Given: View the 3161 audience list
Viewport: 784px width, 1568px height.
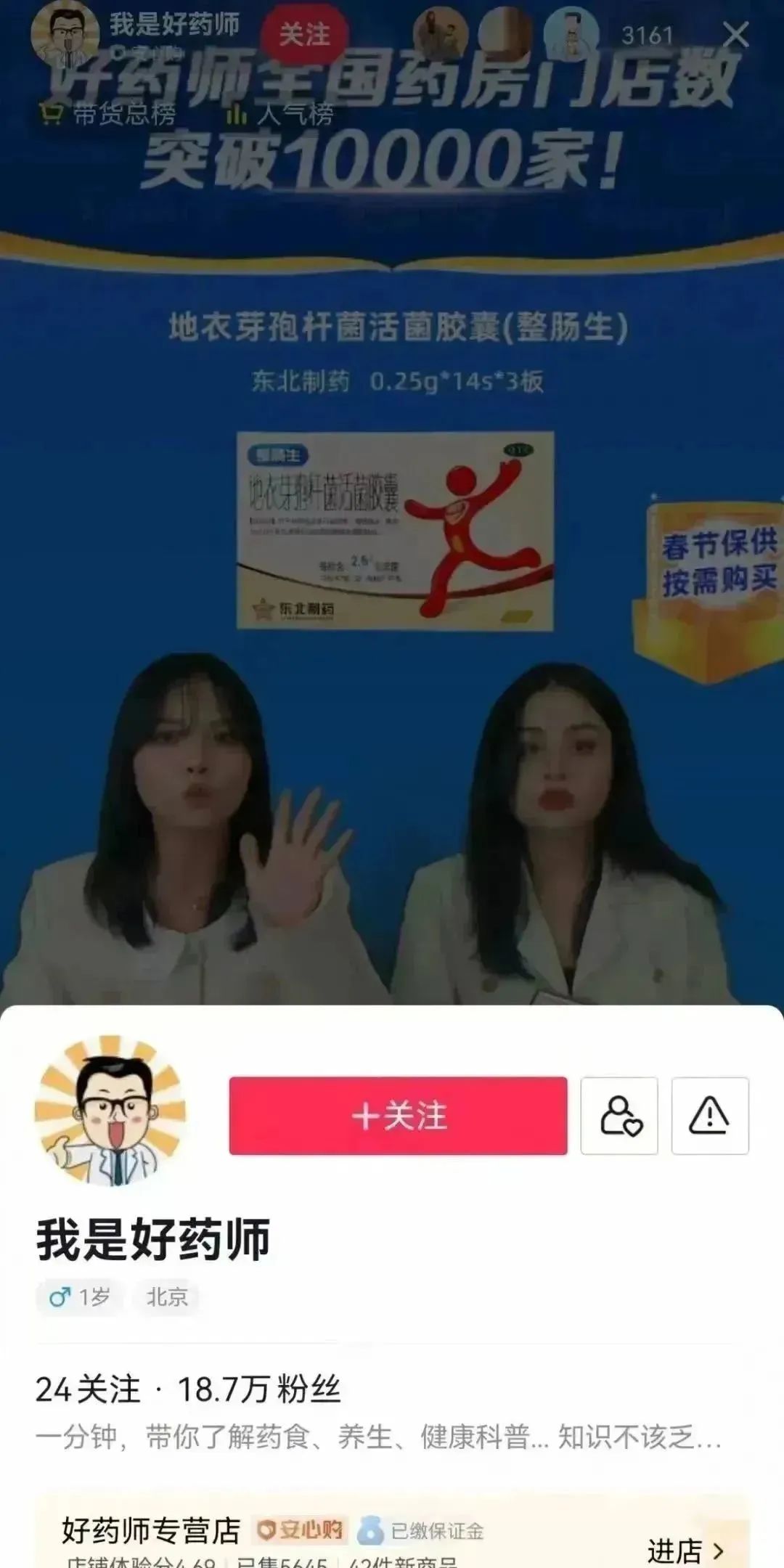Looking at the screenshot, I should click(647, 35).
